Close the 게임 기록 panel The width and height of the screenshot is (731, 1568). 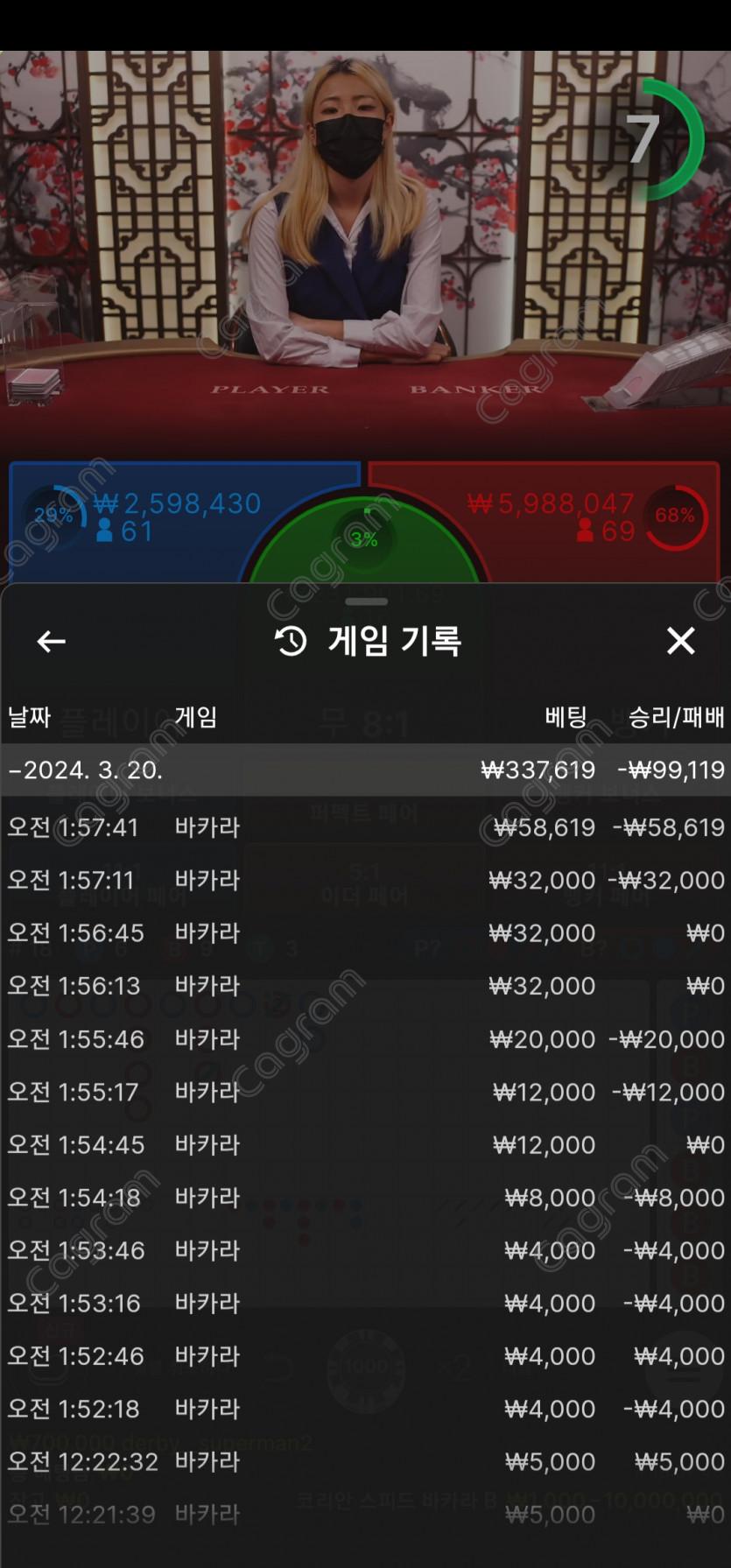680,642
